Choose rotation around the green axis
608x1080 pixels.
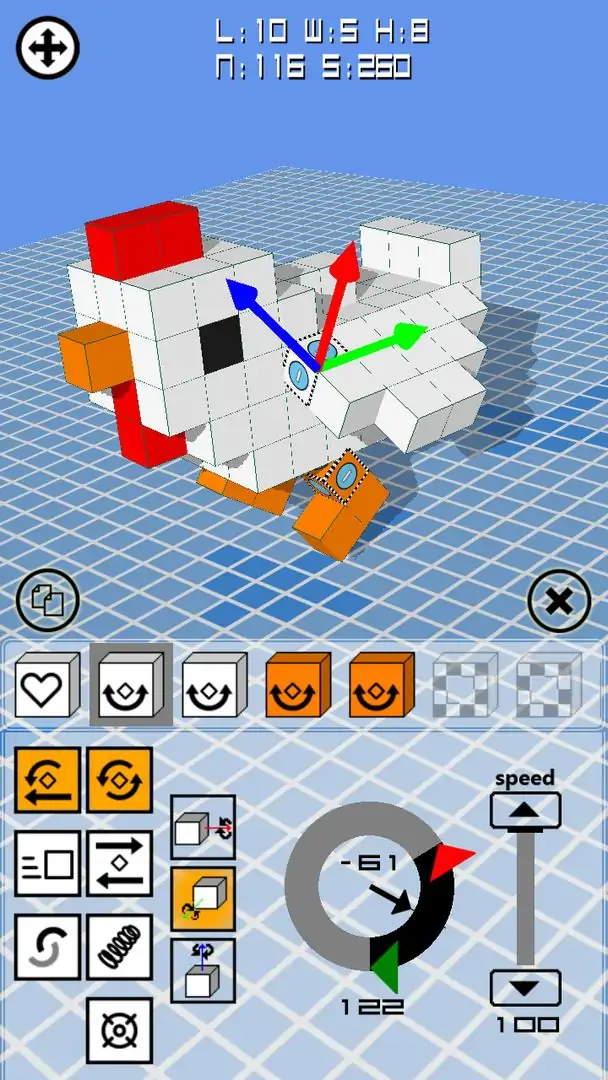click(203, 899)
